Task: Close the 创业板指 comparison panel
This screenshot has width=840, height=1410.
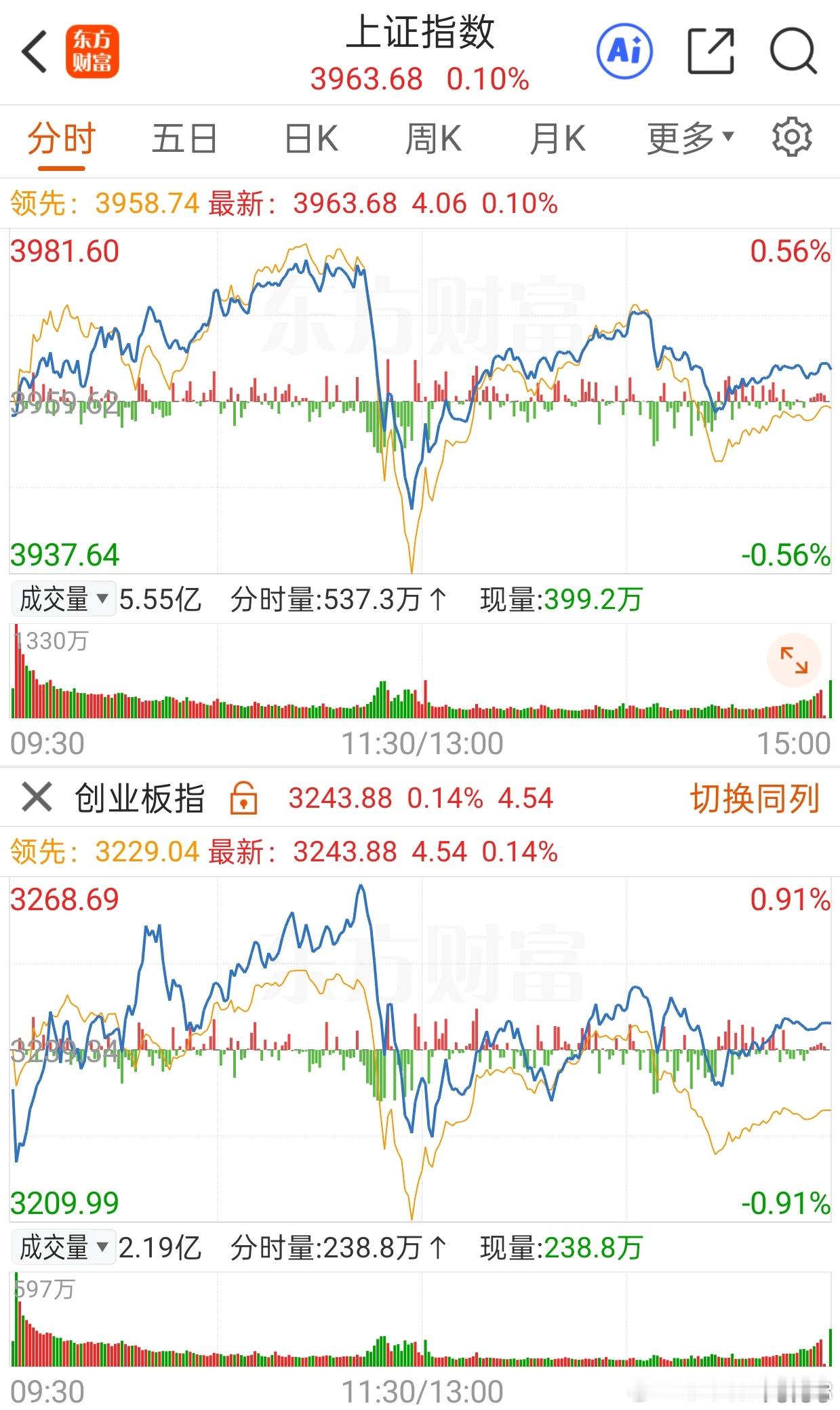Action: coord(37,796)
